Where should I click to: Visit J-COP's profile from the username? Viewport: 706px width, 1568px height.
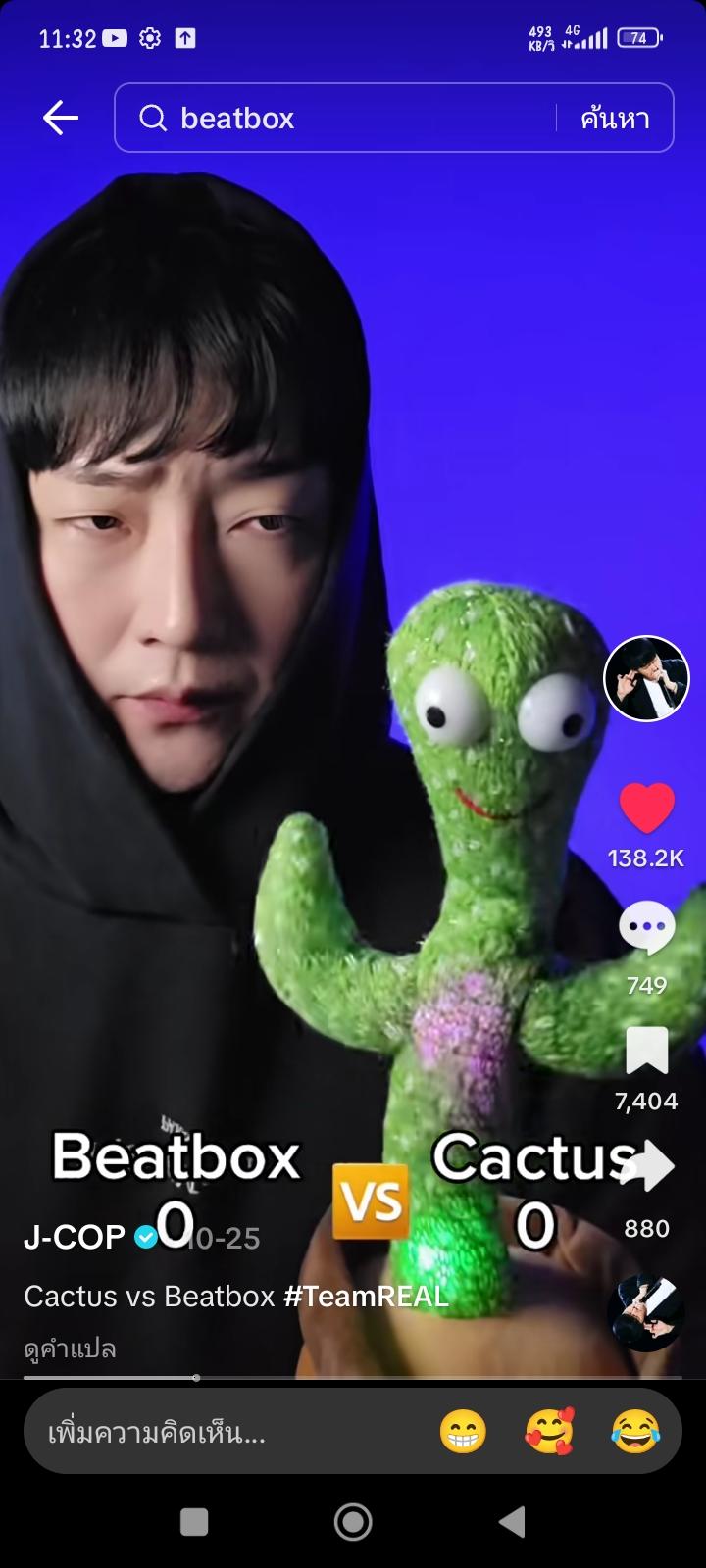pyautogui.click(x=75, y=1238)
